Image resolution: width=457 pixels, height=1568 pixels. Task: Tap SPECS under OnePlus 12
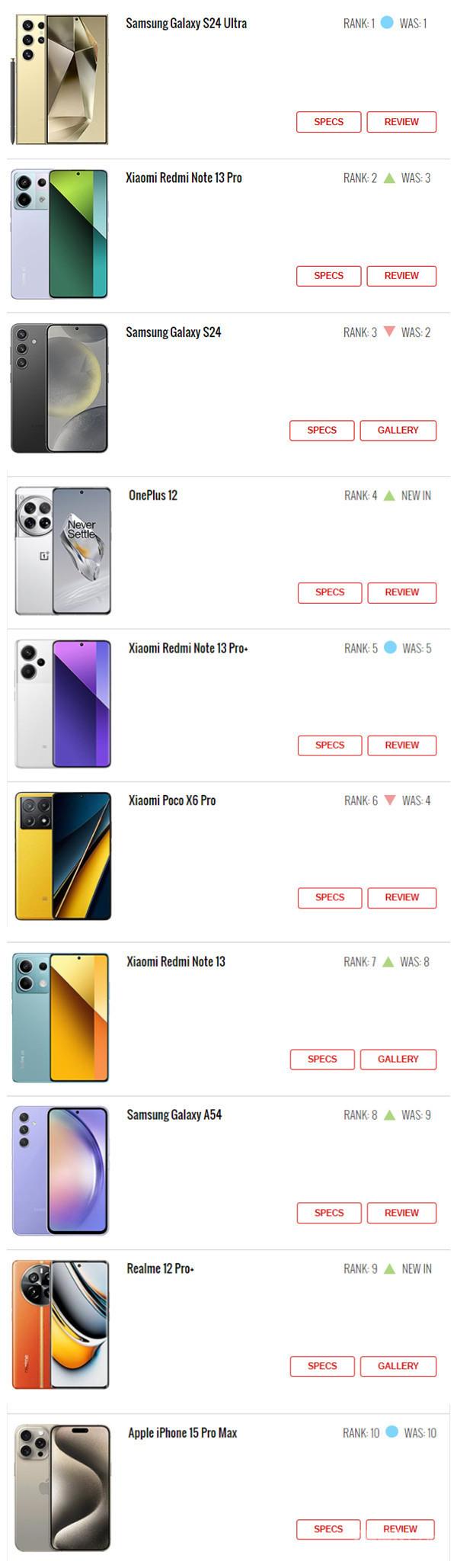pyautogui.click(x=329, y=592)
